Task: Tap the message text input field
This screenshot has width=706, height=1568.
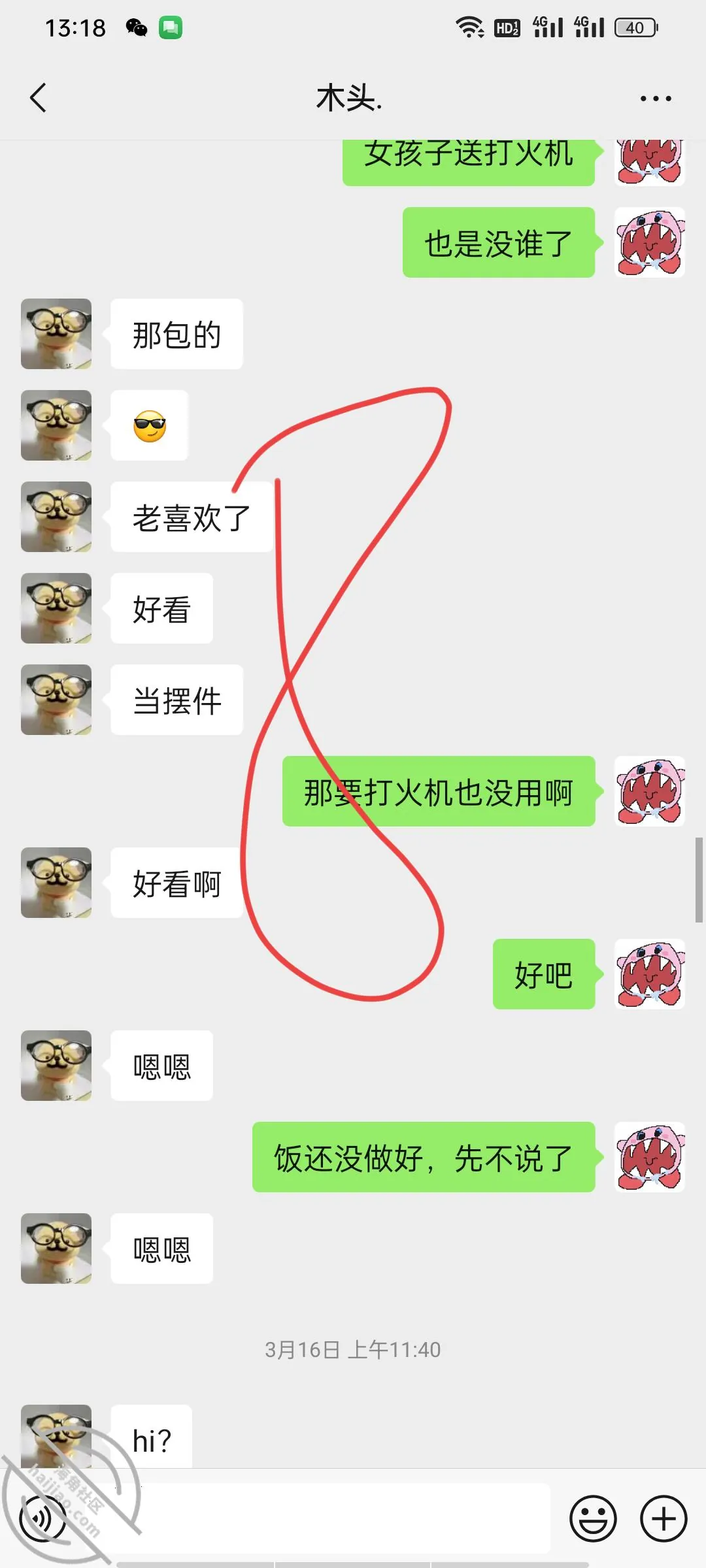Action: [x=333, y=1518]
